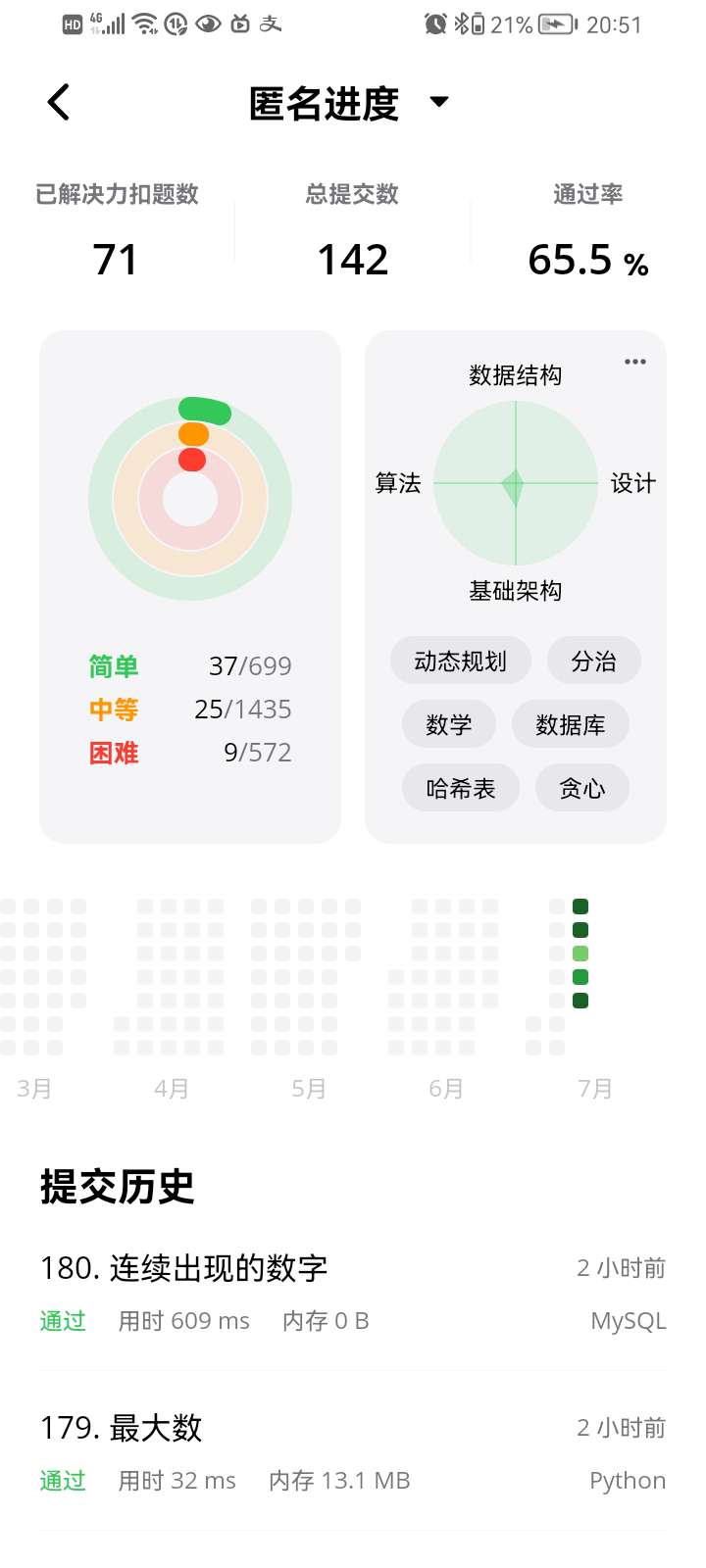Choose the 数学 tag chip
The width and height of the screenshot is (706, 1568).
coord(448,725)
